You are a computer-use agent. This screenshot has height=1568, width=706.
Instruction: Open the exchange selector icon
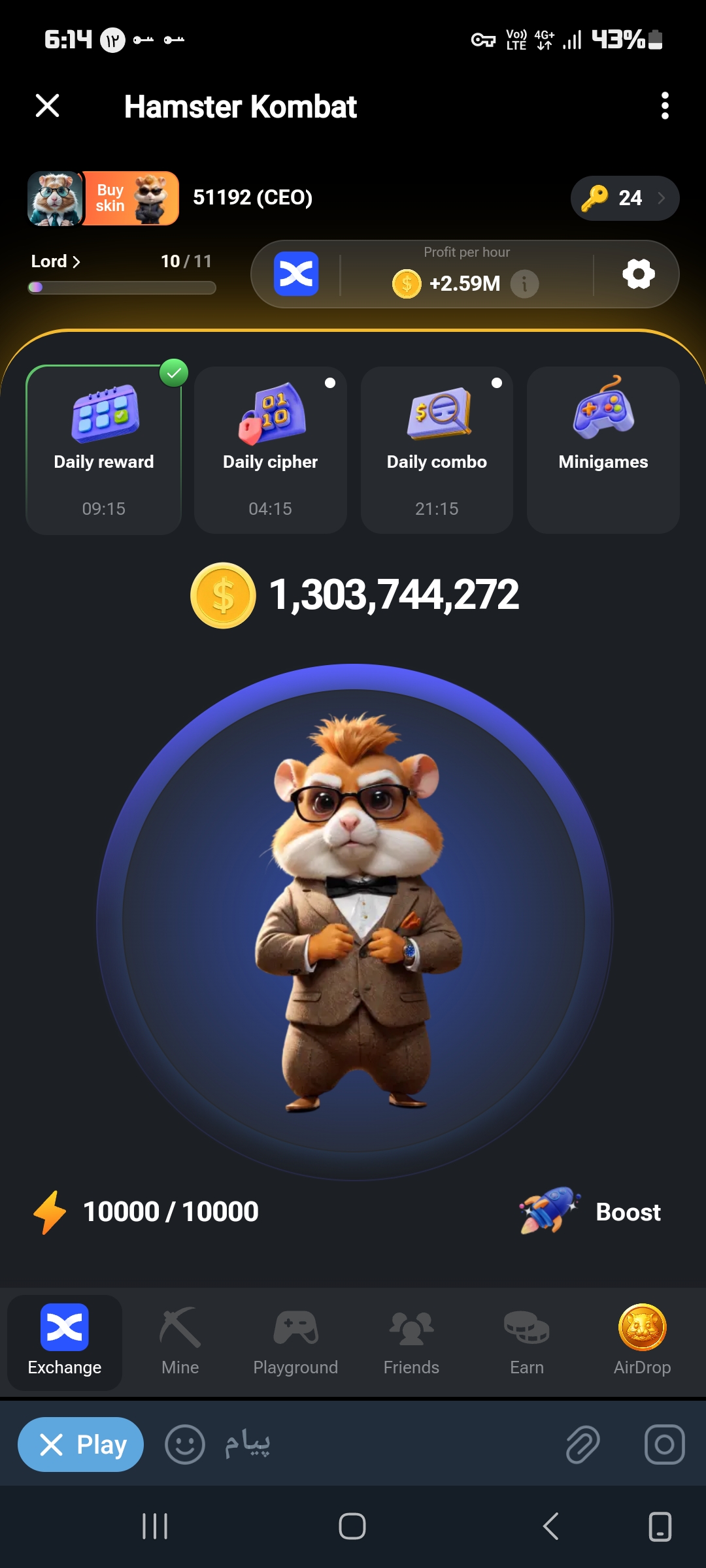pyautogui.click(x=296, y=274)
